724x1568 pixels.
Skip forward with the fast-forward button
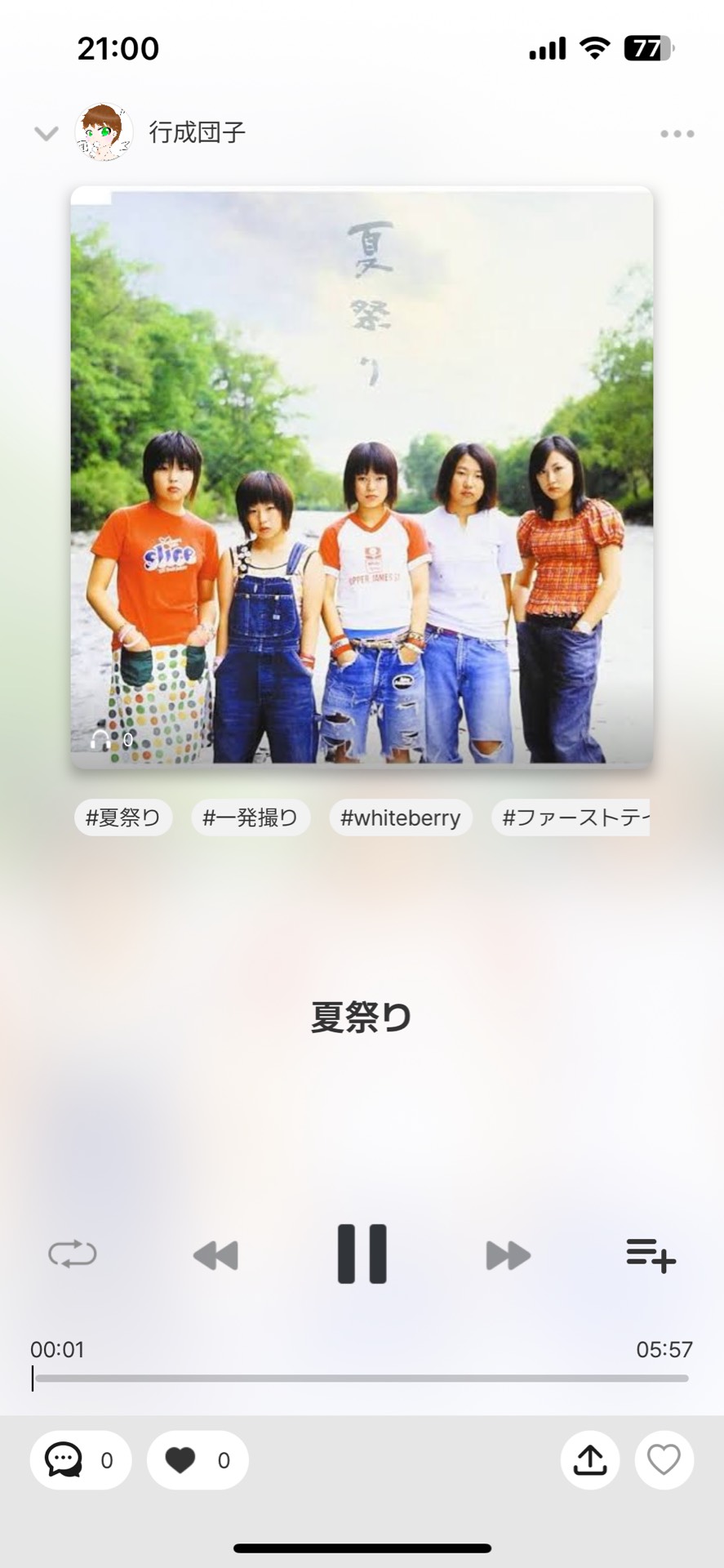[x=508, y=1255]
